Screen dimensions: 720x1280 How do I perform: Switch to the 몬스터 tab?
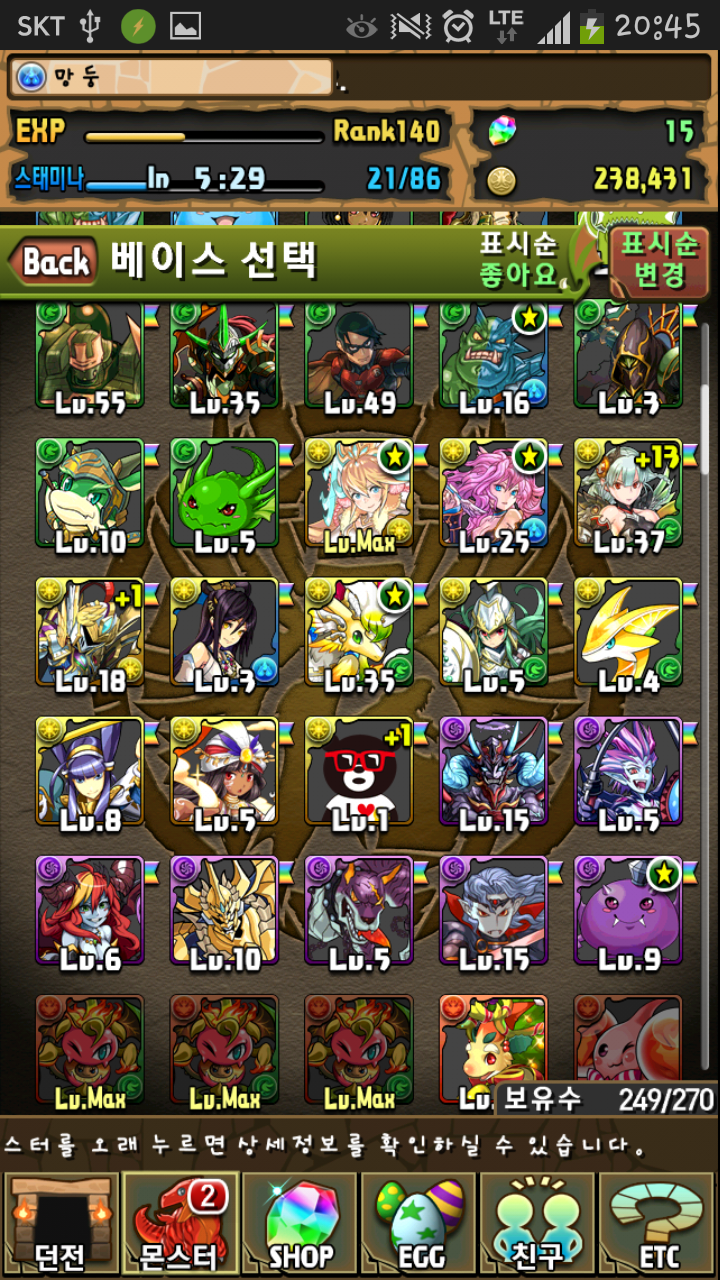pos(180,1224)
